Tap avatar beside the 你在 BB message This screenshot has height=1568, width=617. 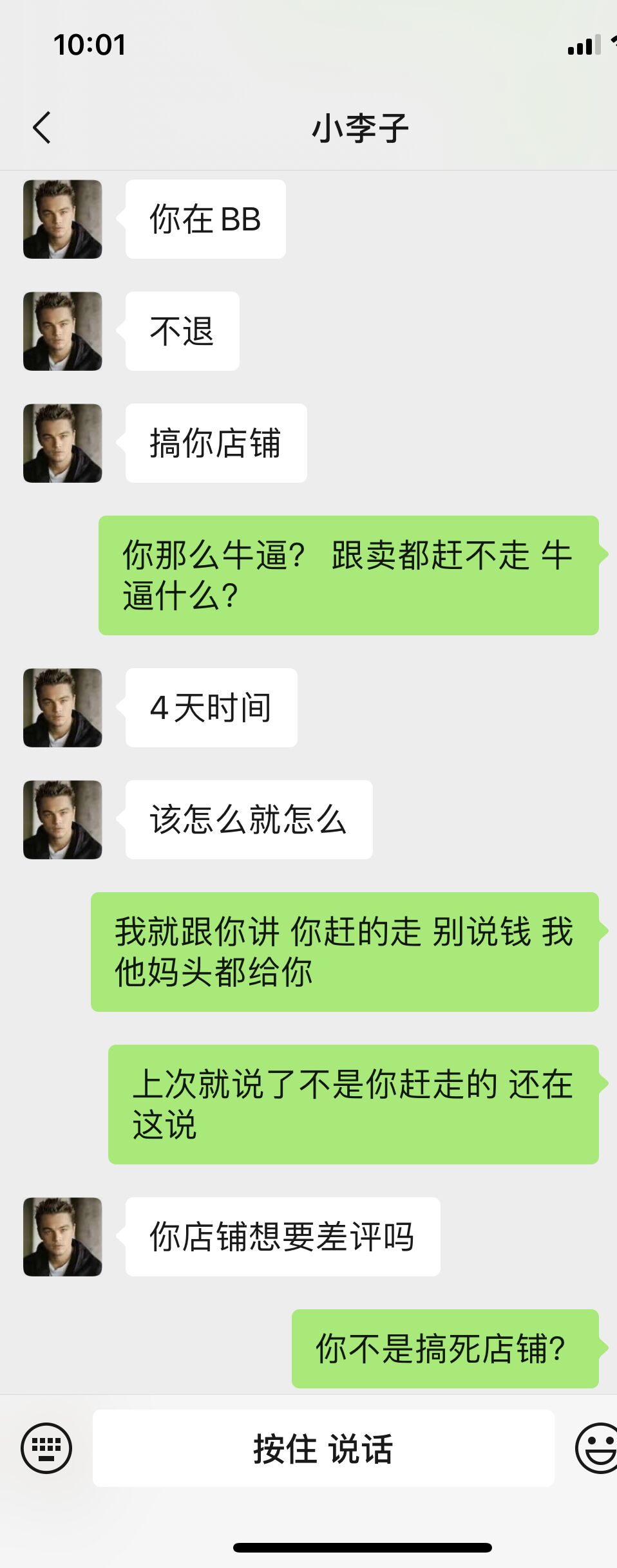62,219
